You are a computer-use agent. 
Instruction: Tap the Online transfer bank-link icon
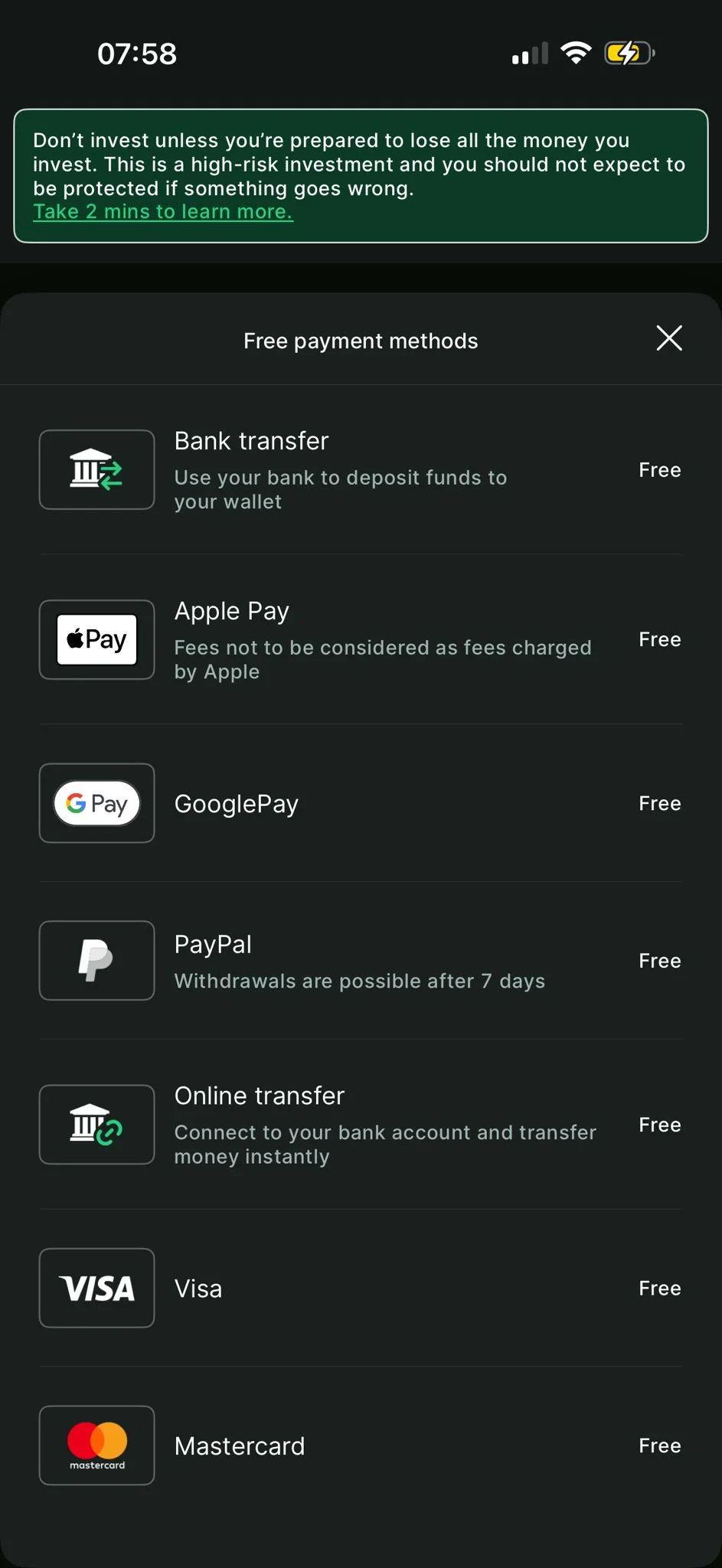pos(96,1124)
